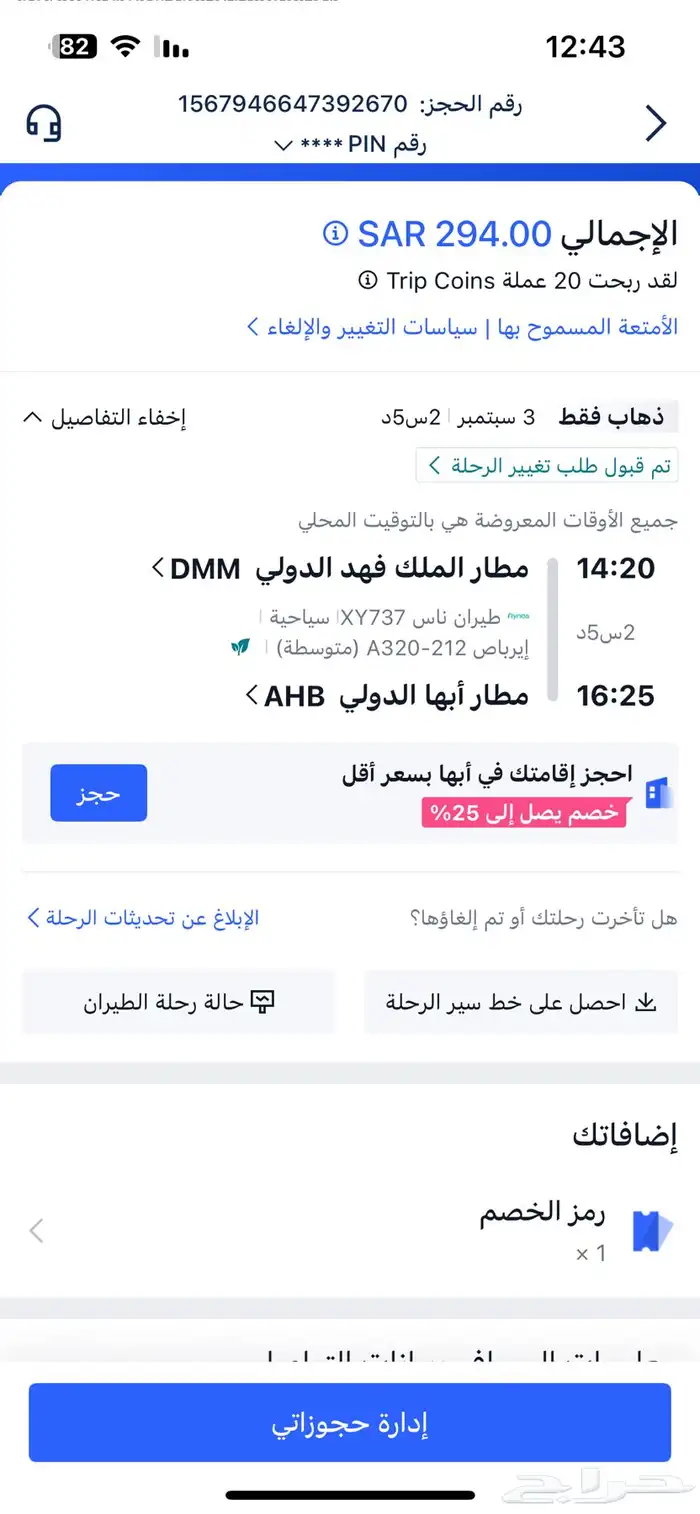
Task: Open the flight change request accepted notice
Action: click(x=546, y=466)
